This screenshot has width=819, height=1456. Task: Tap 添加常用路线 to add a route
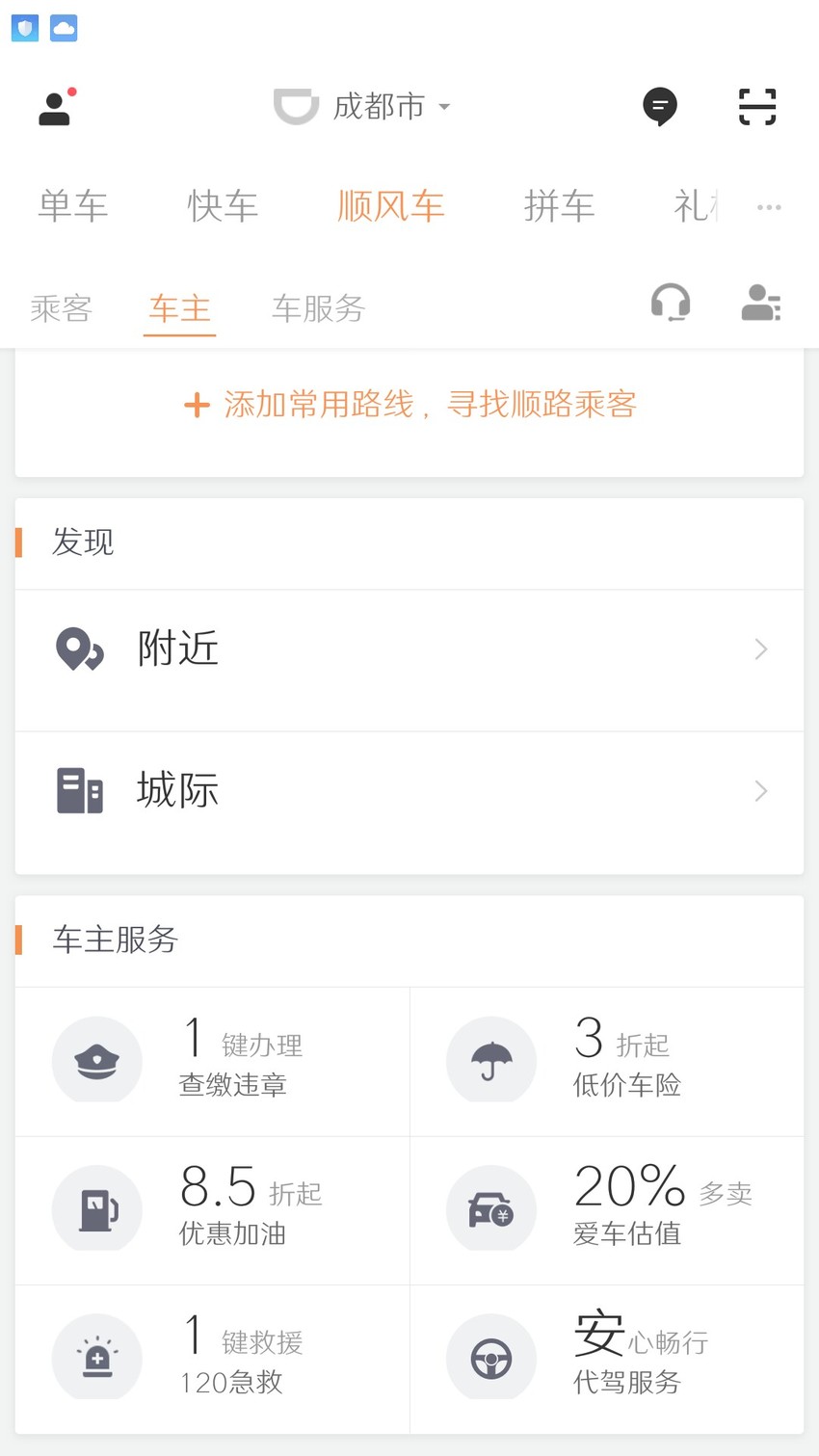coord(409,405)
